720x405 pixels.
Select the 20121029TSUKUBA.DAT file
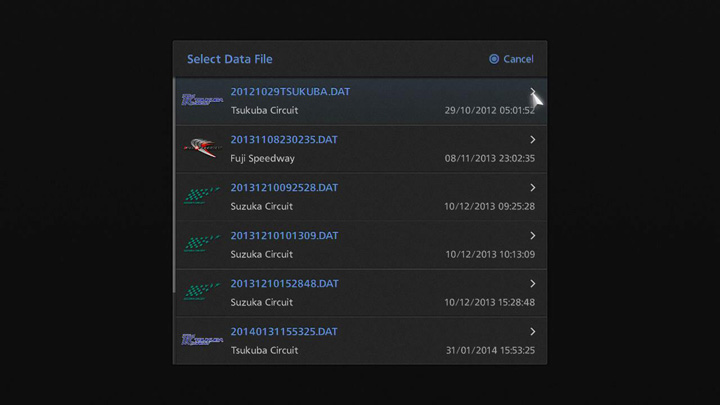360,101
